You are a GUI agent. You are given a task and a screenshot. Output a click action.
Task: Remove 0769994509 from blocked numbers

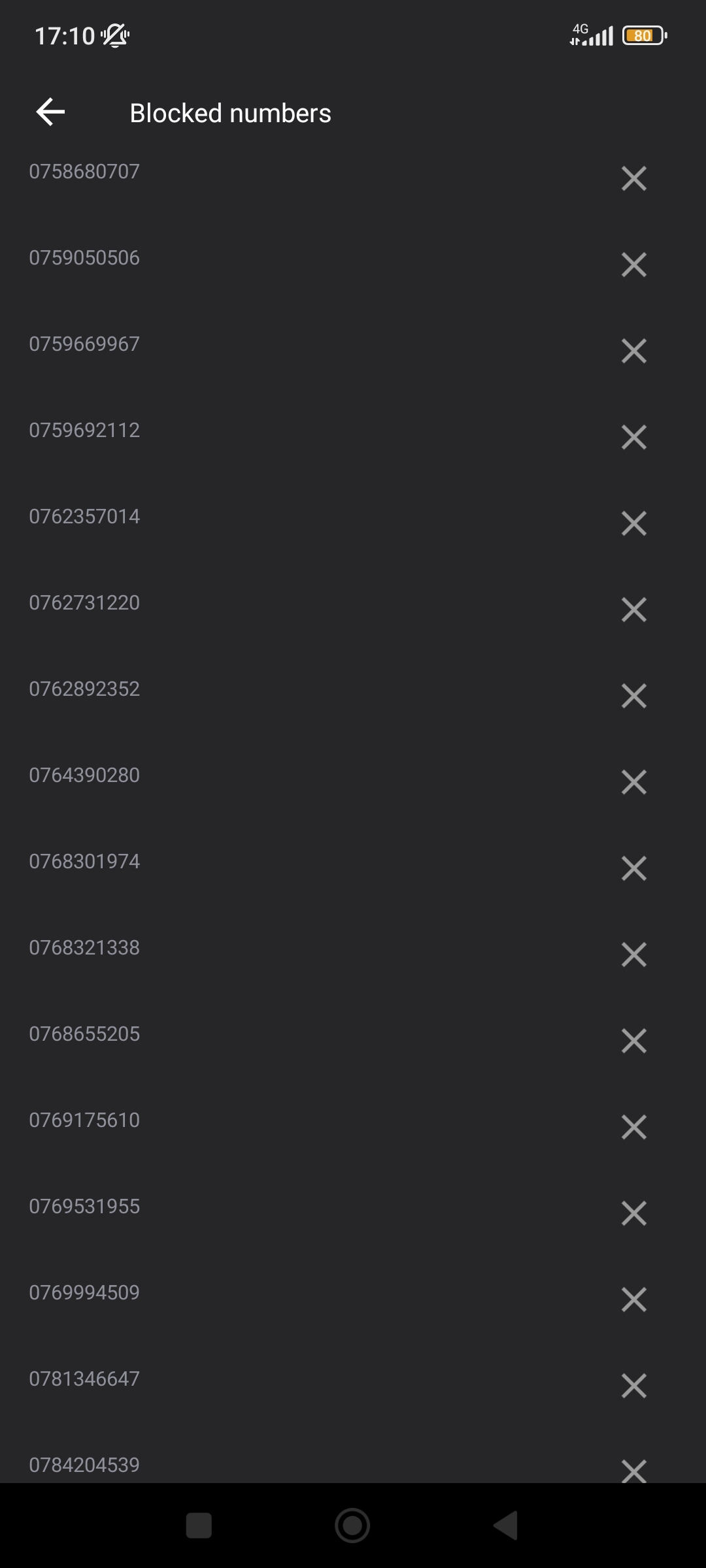(633, 1299)
